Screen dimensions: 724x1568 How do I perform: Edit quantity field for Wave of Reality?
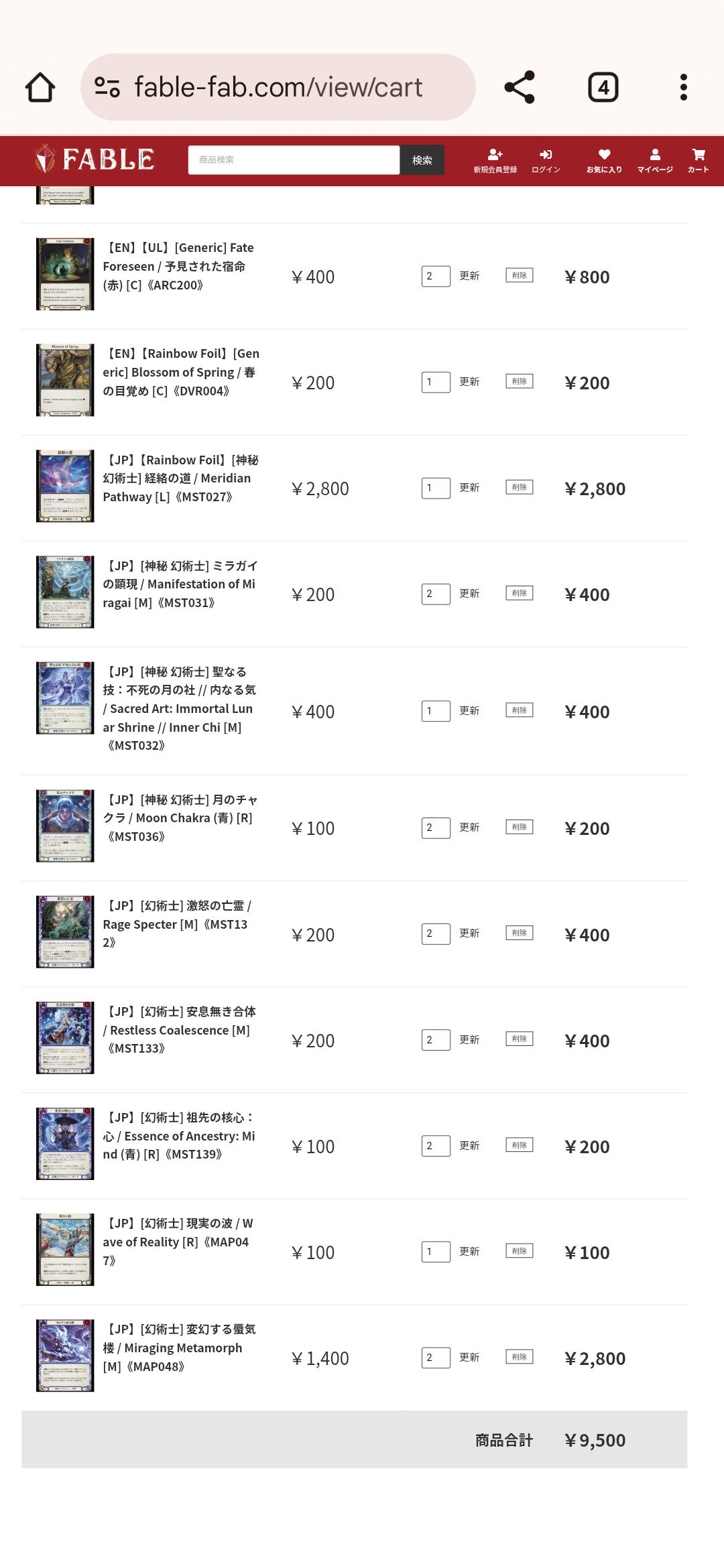(436, 1252)
